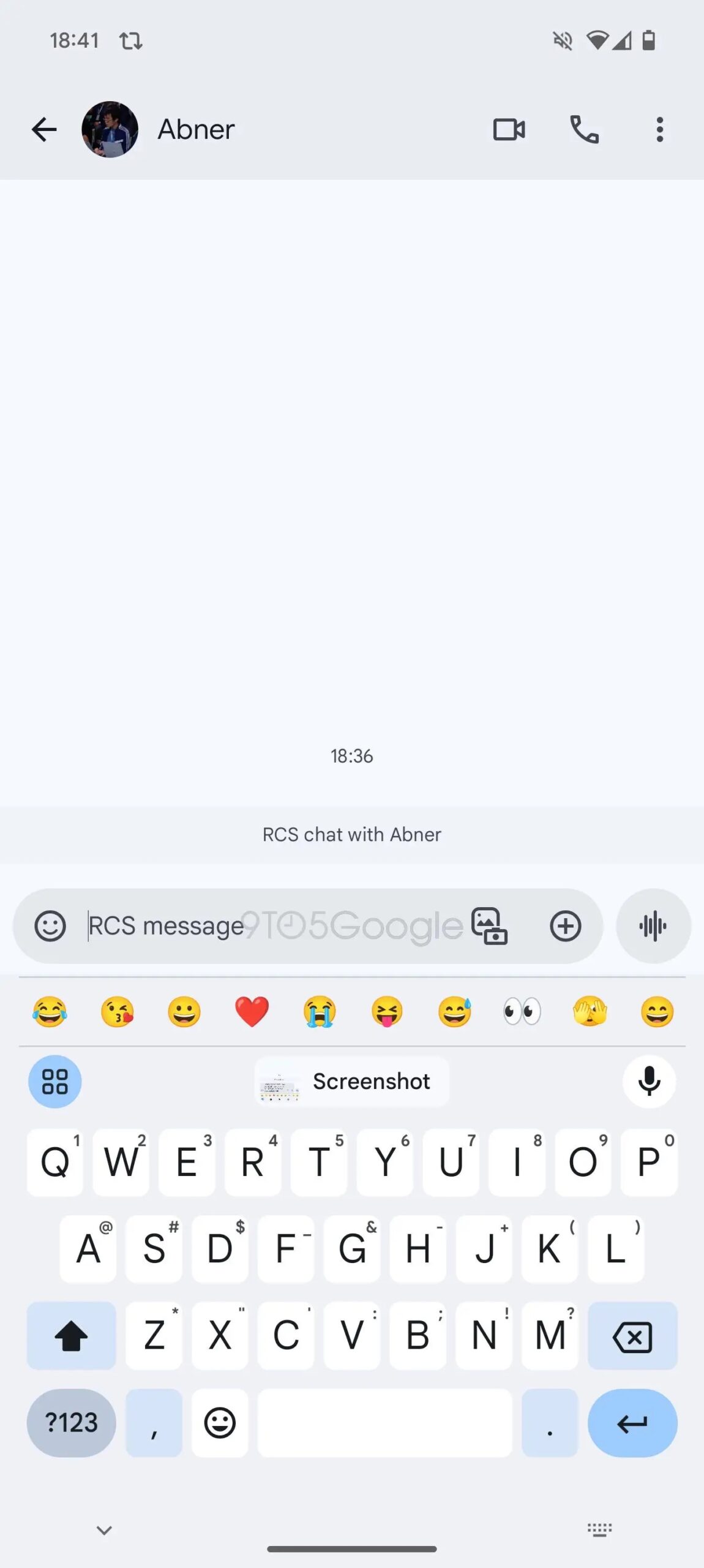This screenshot has width=704, height=1568.
Task: Place a voice call to Abner
Action: pos(584,129)
